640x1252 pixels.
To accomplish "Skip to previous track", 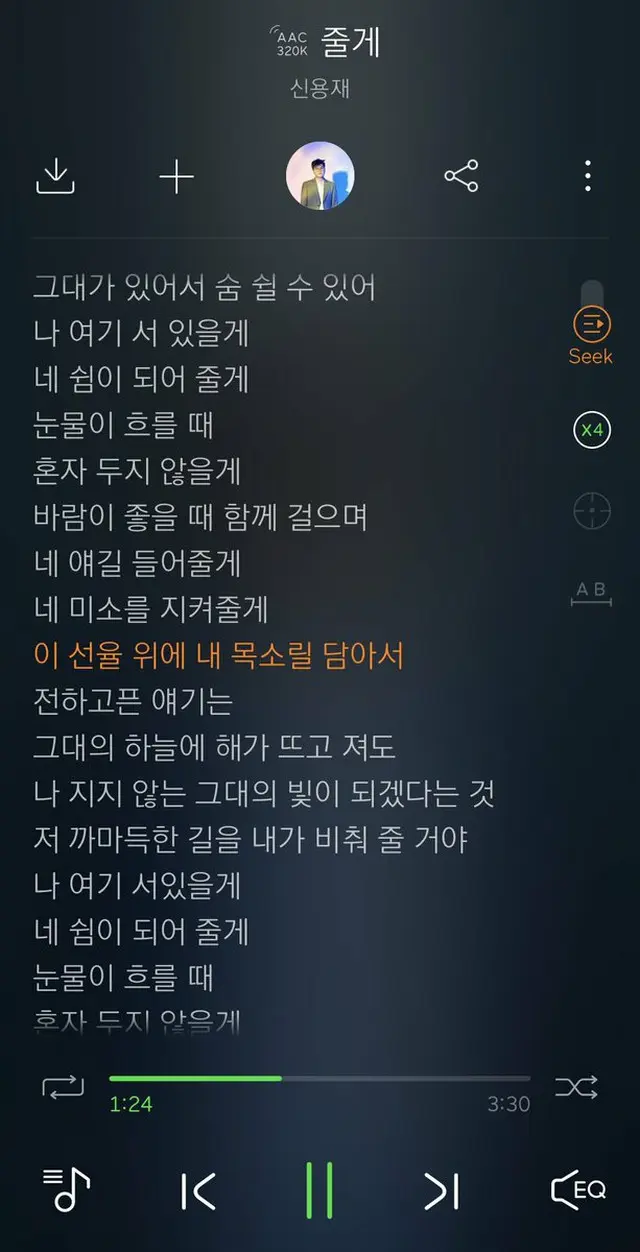I will tap(198, 1189).
